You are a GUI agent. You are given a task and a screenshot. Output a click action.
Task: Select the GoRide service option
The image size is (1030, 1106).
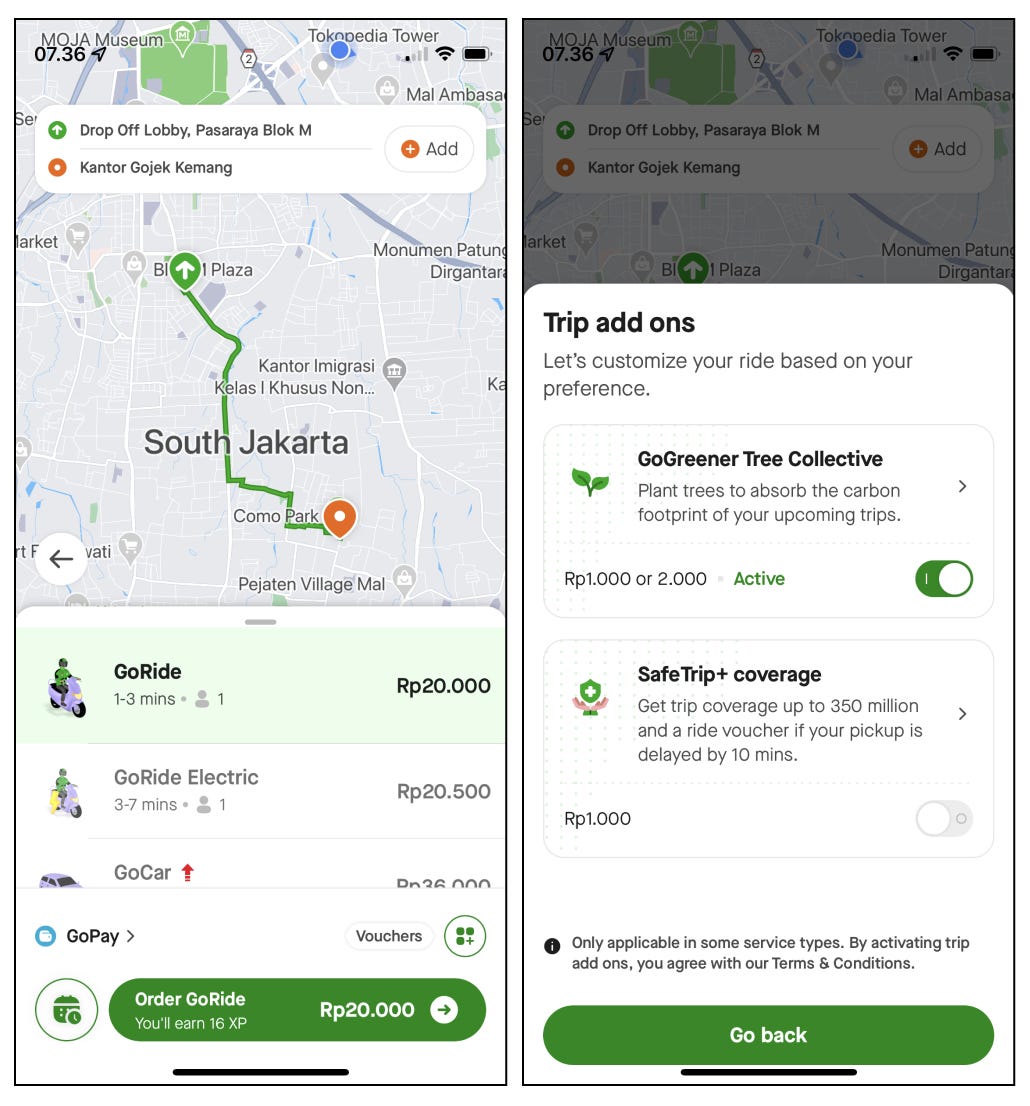(x=260, y=685)
